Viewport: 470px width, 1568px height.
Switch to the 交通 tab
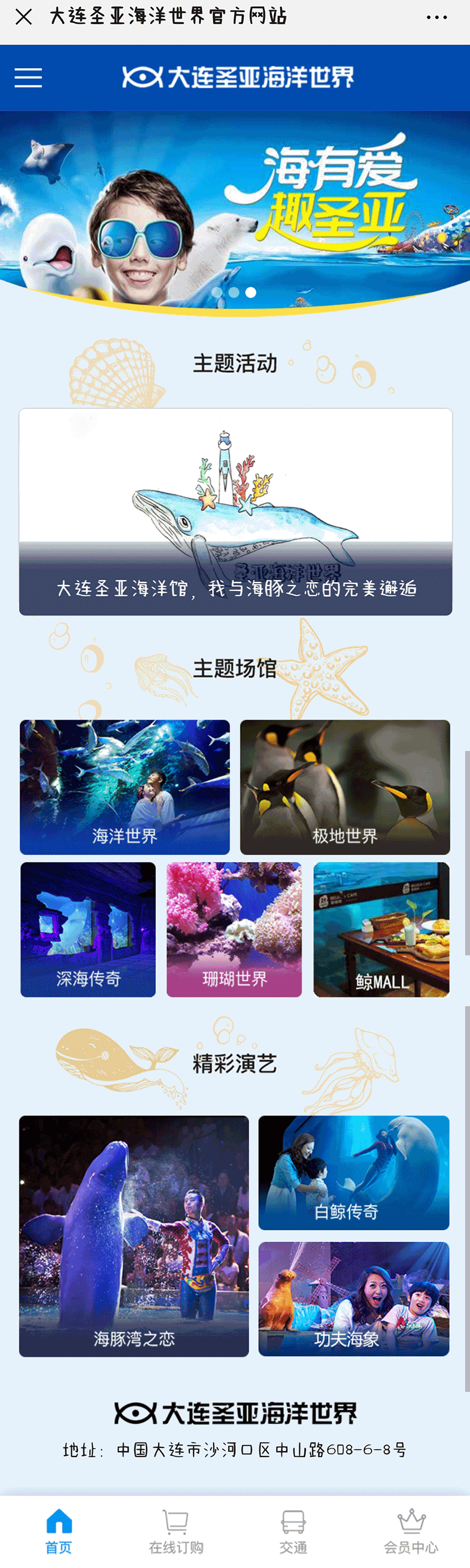coord(293,1530)
